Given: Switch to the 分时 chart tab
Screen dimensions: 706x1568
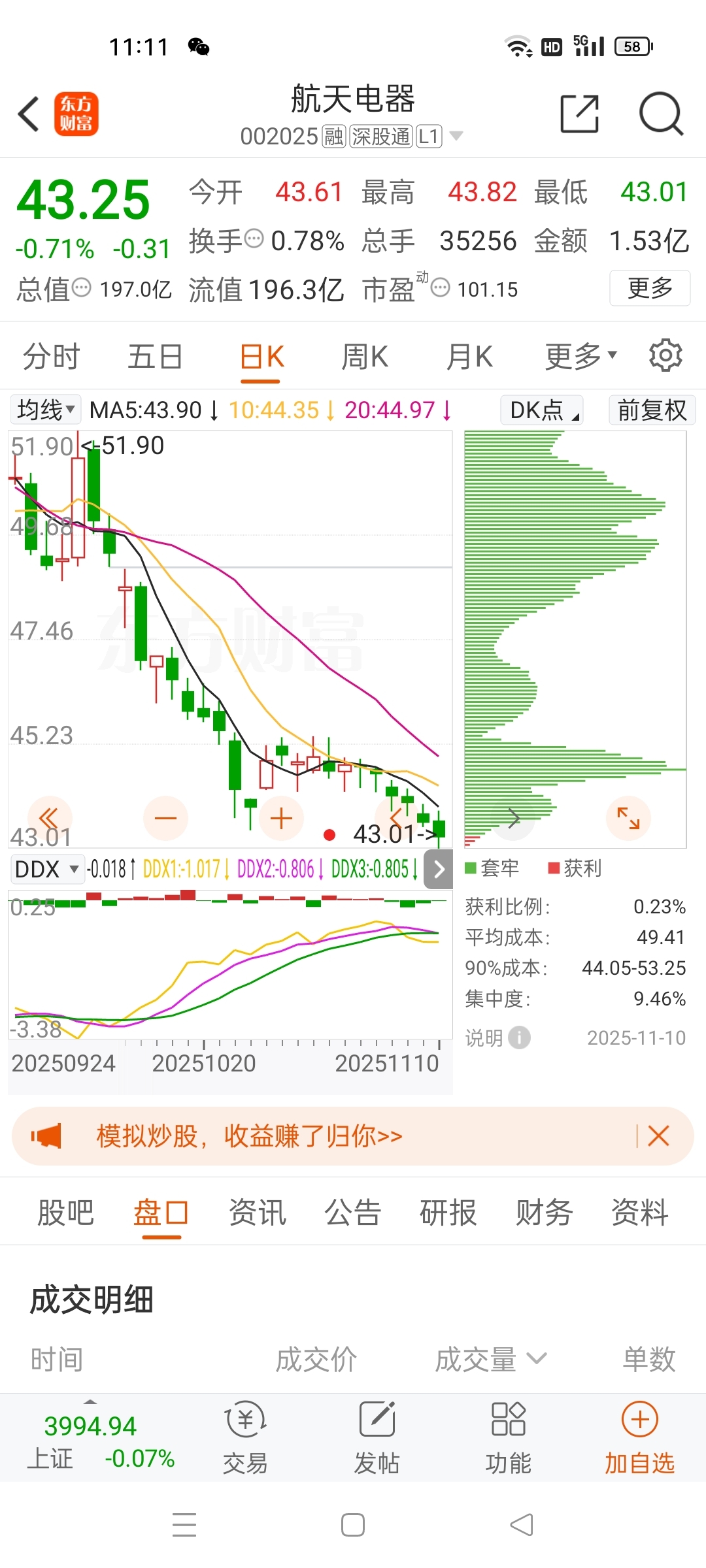Looking at the screenshot, I should point(51,357).
